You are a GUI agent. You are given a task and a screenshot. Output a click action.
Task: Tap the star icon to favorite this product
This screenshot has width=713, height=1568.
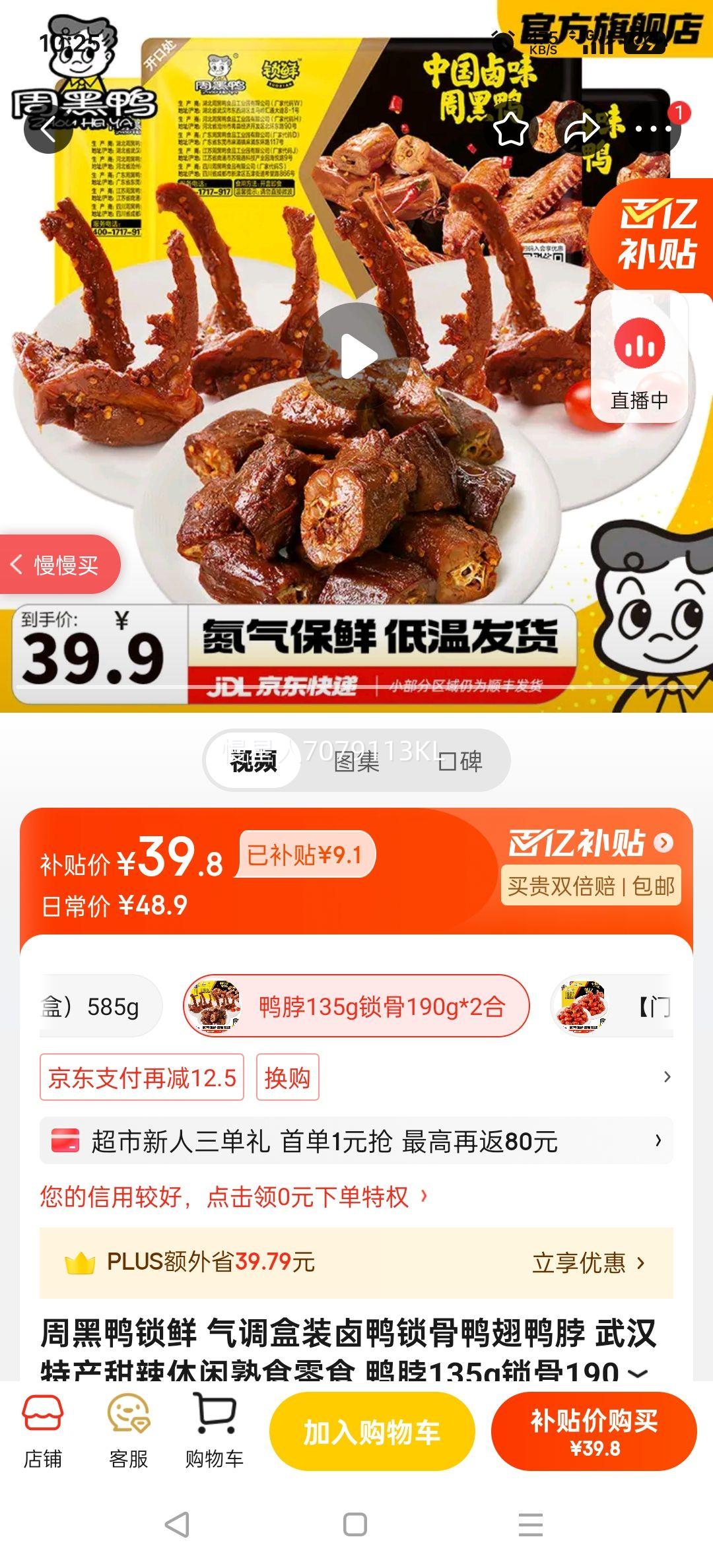tap(508, 131)
